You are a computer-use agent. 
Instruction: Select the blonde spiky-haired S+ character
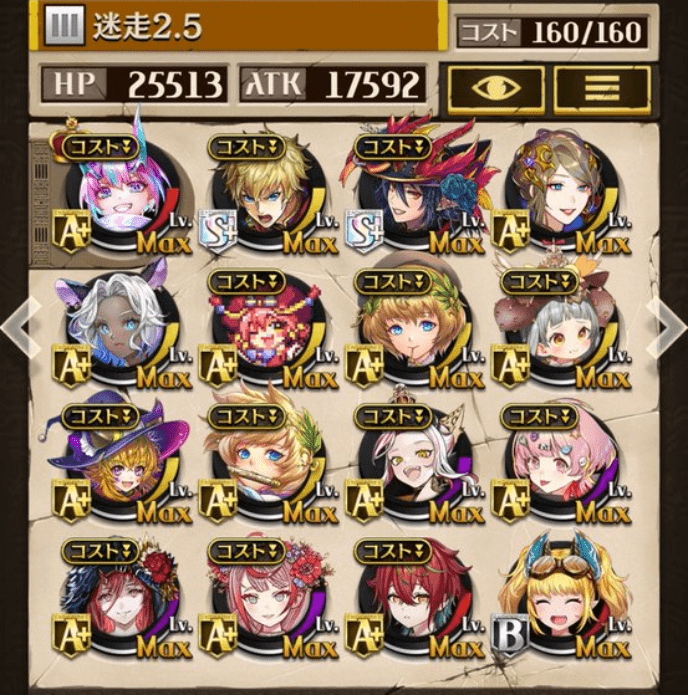click(x=269, y=192)
